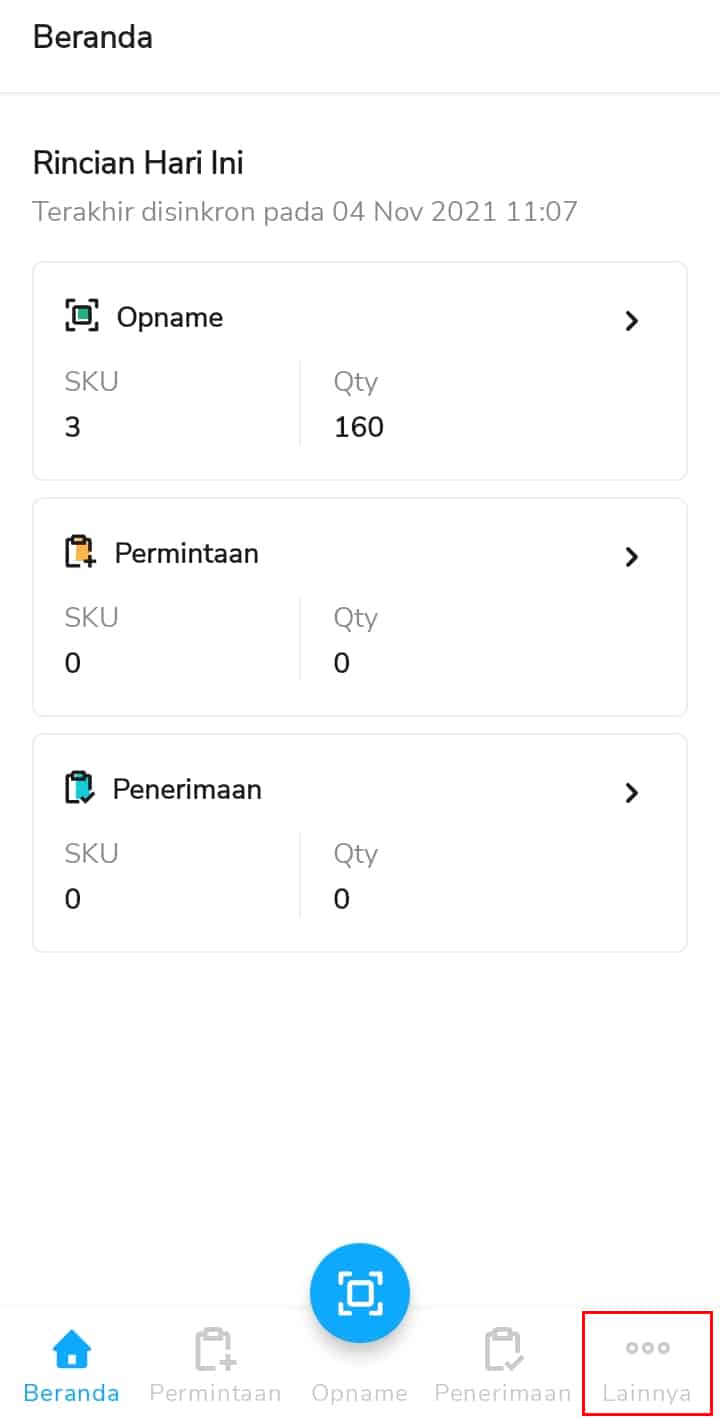The image size is (720, 1419).
Task: Open the Lainnya tab
Action: pyautogui.click(x=647, y=1364)
